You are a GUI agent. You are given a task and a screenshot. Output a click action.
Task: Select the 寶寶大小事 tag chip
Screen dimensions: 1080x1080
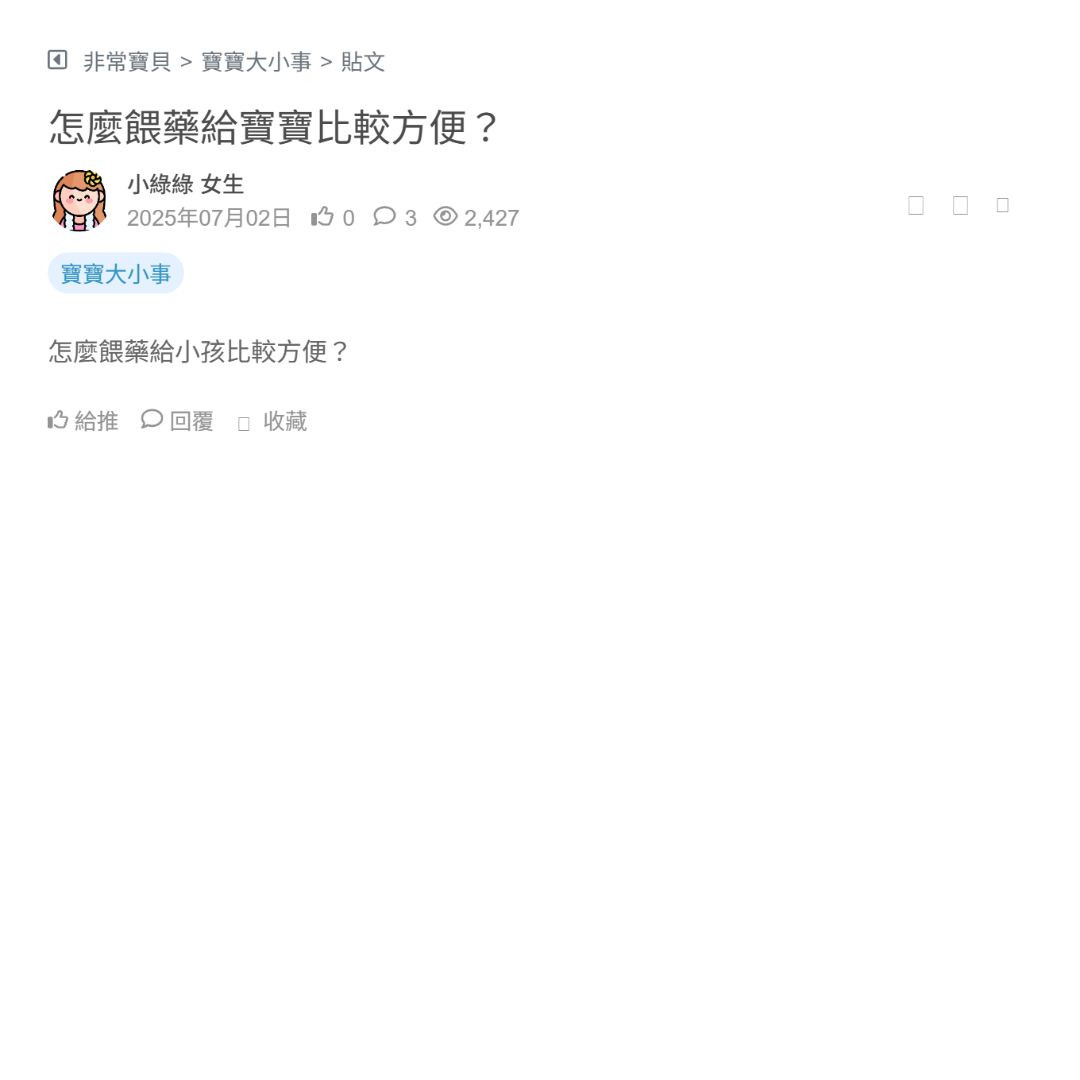116,274
